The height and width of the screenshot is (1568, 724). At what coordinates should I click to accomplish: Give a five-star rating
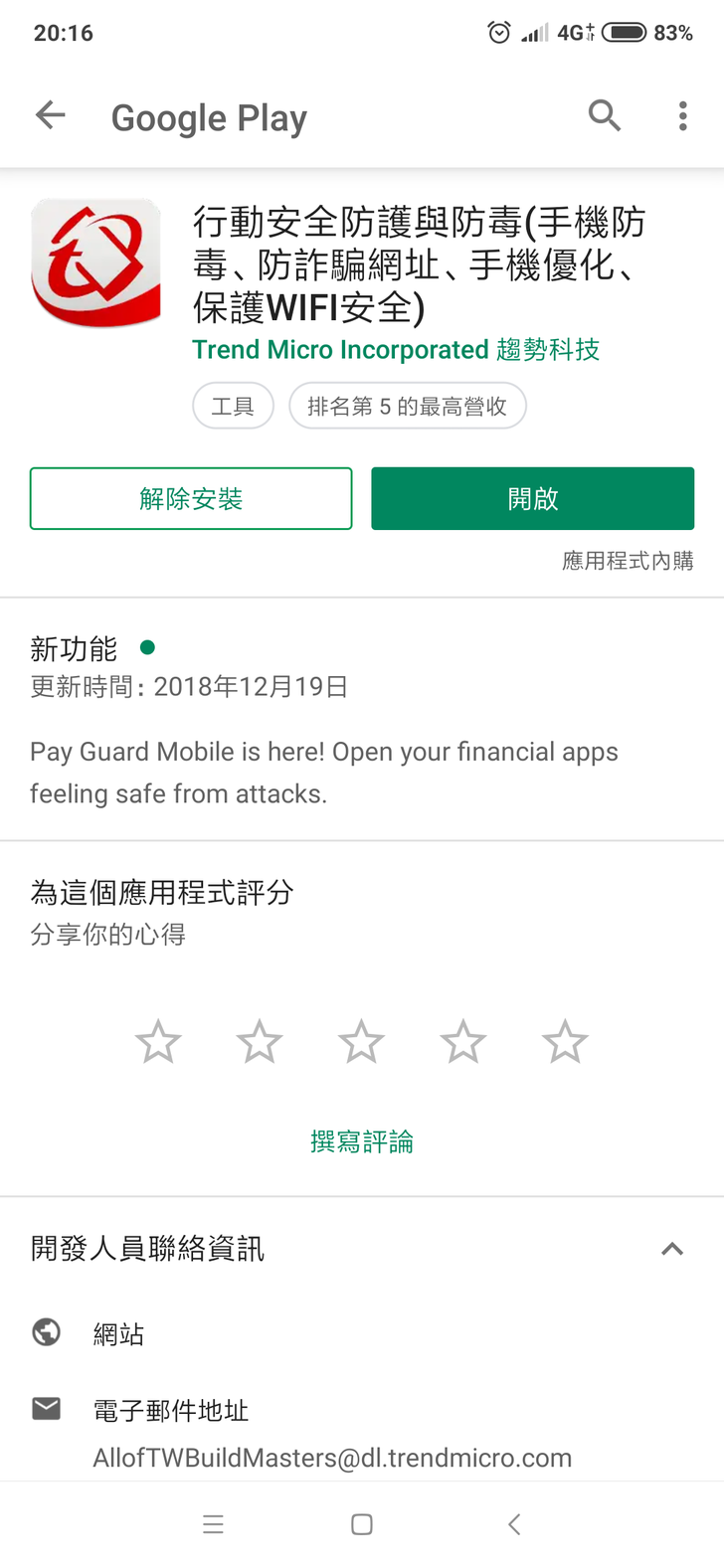565,1042
